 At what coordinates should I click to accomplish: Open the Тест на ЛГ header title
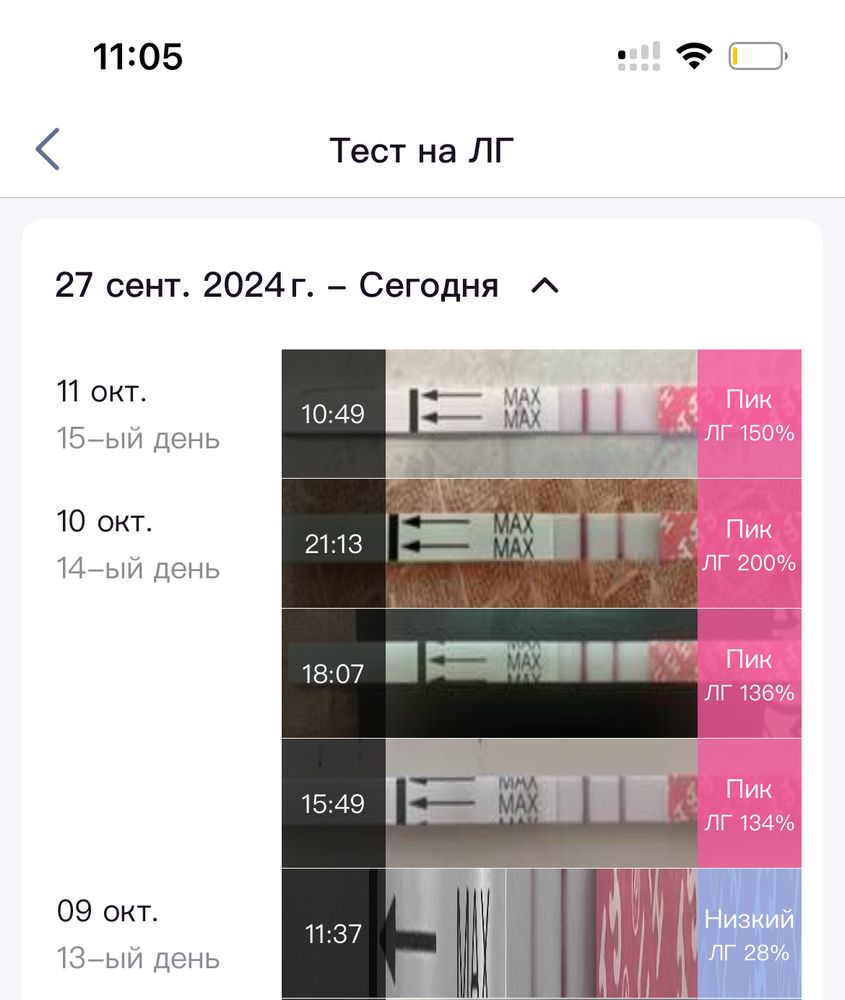(x=421, y=148)
